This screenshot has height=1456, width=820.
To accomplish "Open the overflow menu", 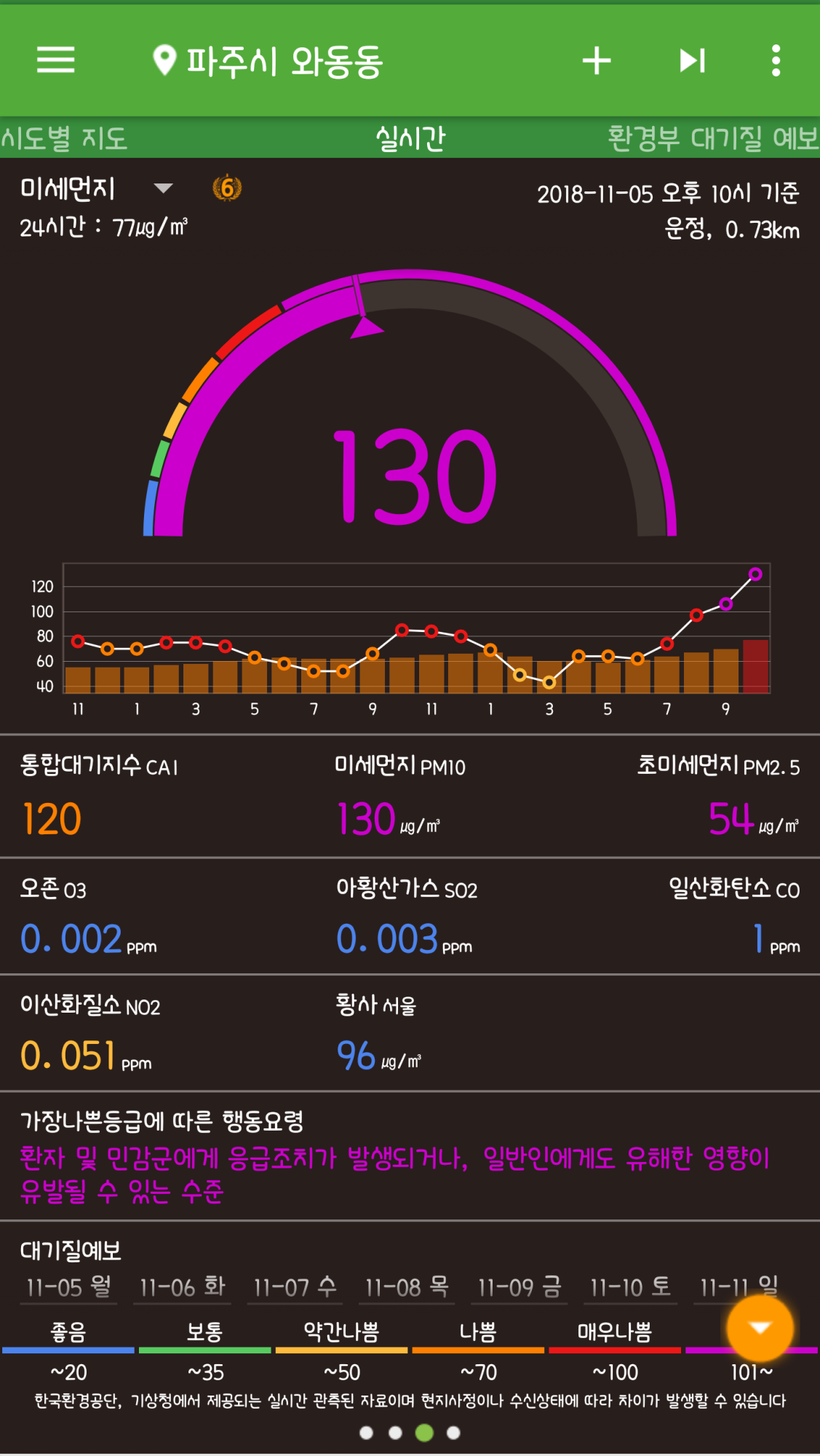I will pos(776,60).
